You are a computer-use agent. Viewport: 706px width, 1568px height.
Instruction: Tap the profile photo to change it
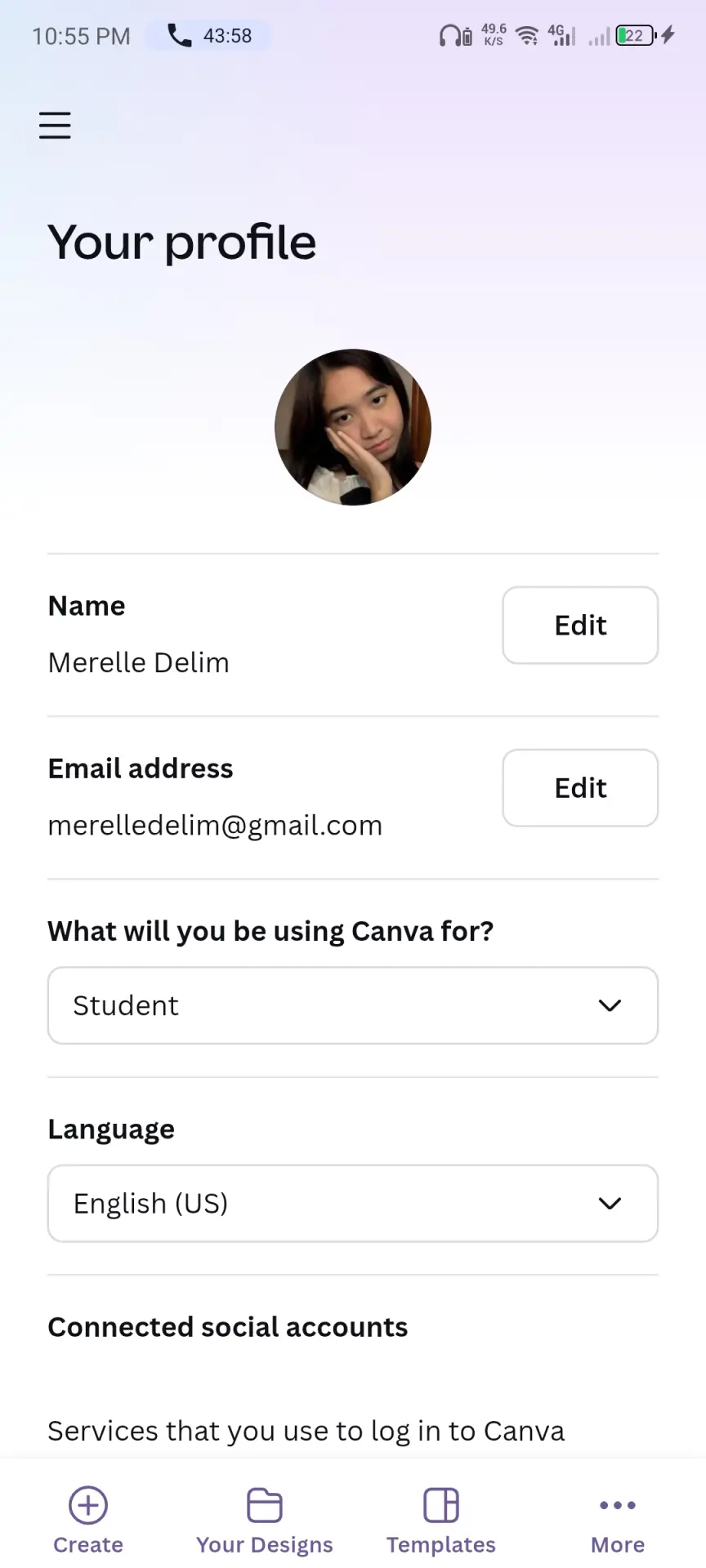[x=353, y=427]
